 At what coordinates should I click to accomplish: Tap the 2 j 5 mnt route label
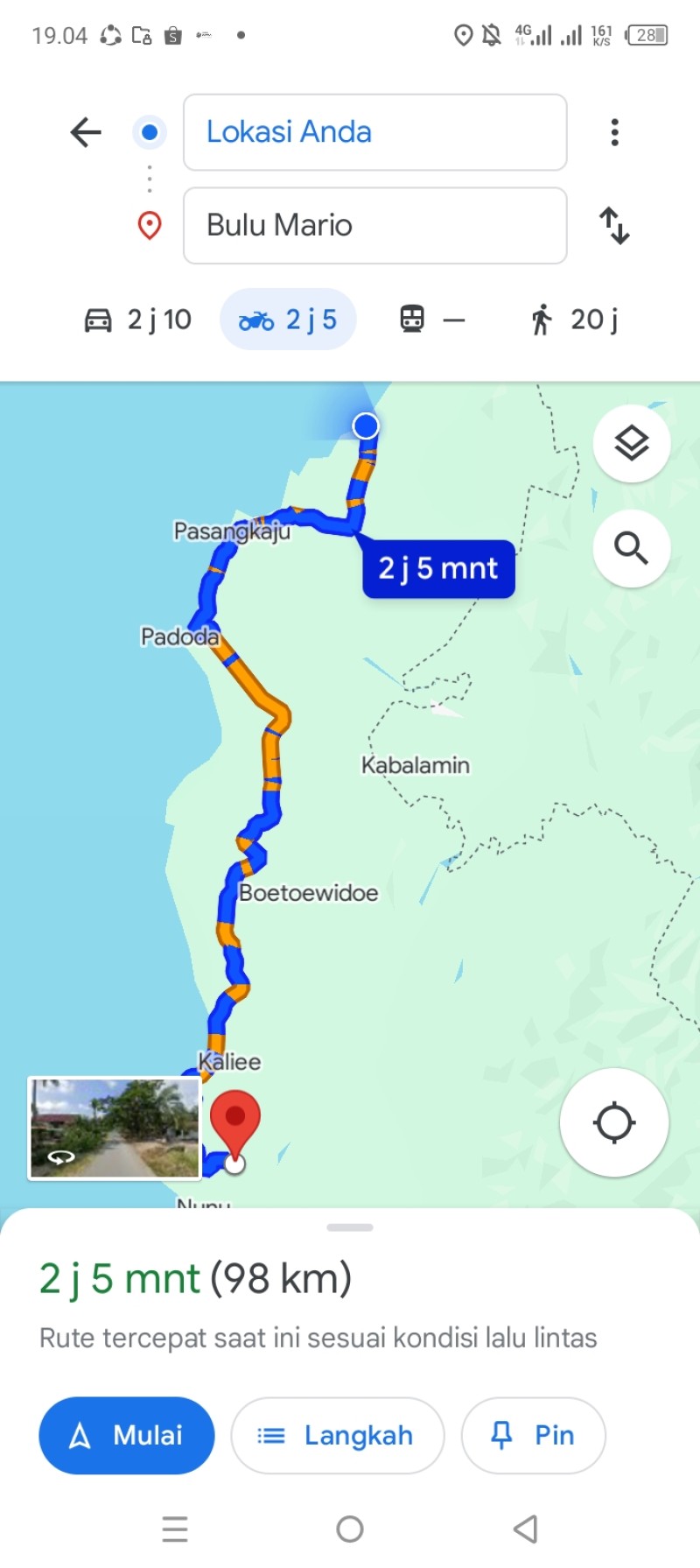438,568
